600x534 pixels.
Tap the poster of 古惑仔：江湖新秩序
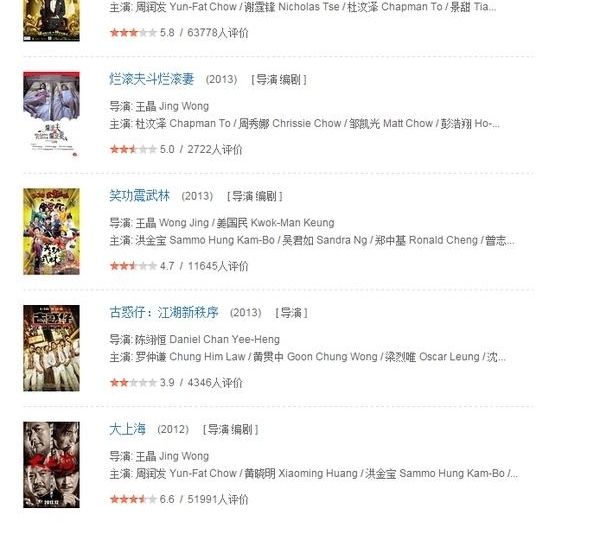pyautogui.click(x=51, y=347)
